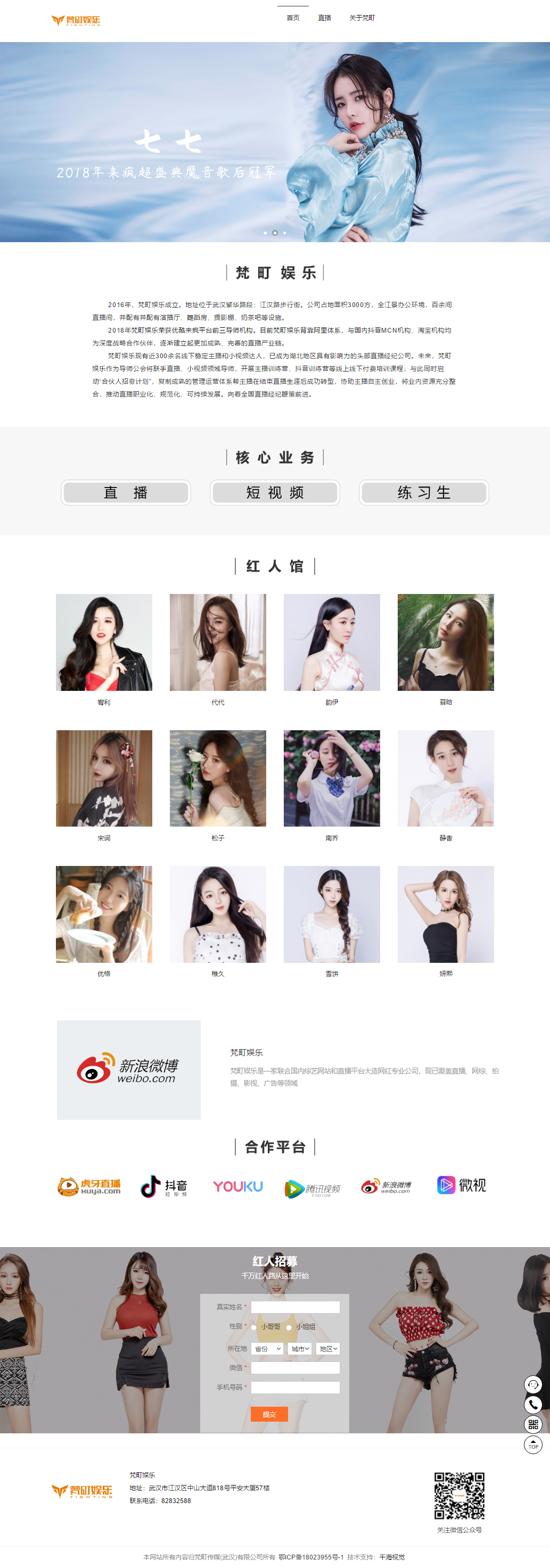
Task: Focus the 微信 text field
Action: [x=295, y=1368]
